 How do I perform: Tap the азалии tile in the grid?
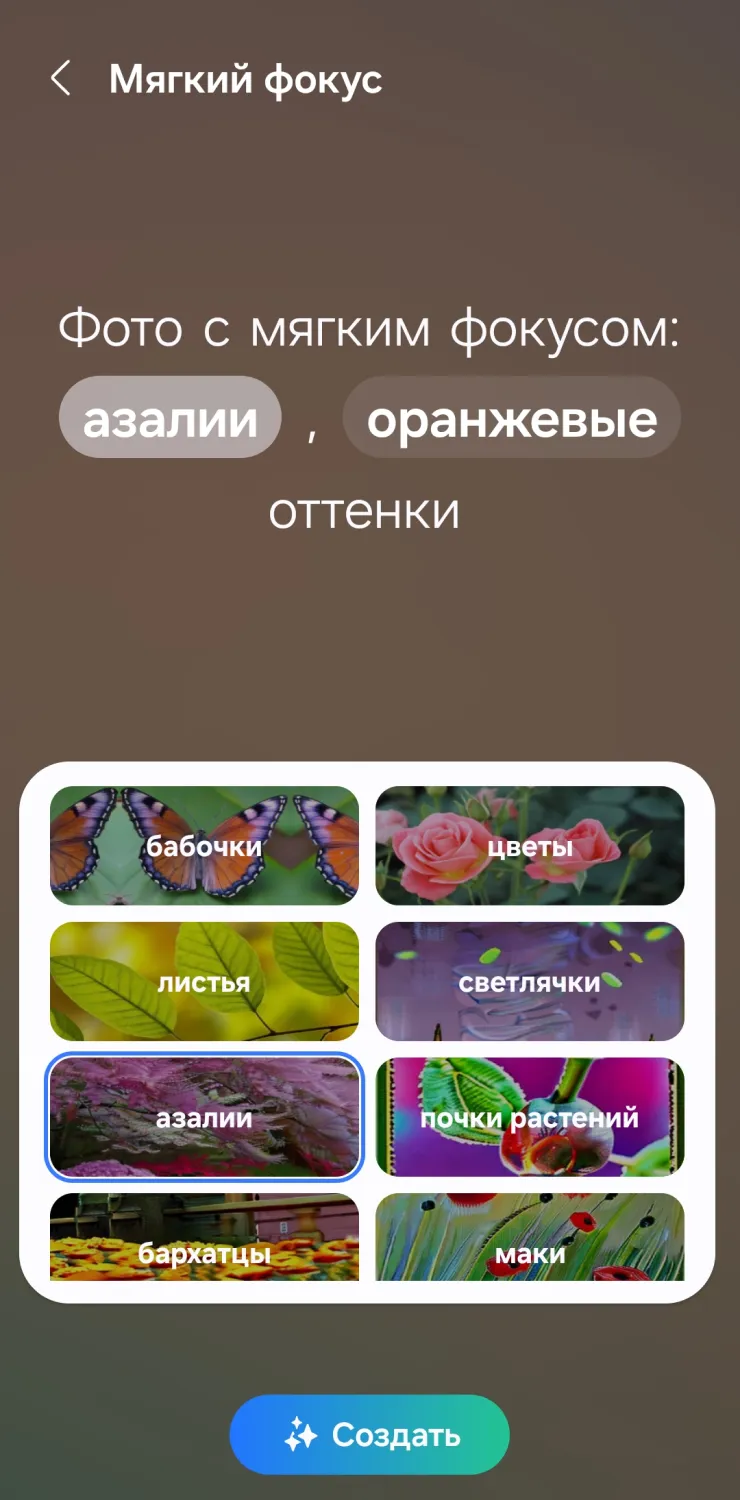[x=204, y=1117]
